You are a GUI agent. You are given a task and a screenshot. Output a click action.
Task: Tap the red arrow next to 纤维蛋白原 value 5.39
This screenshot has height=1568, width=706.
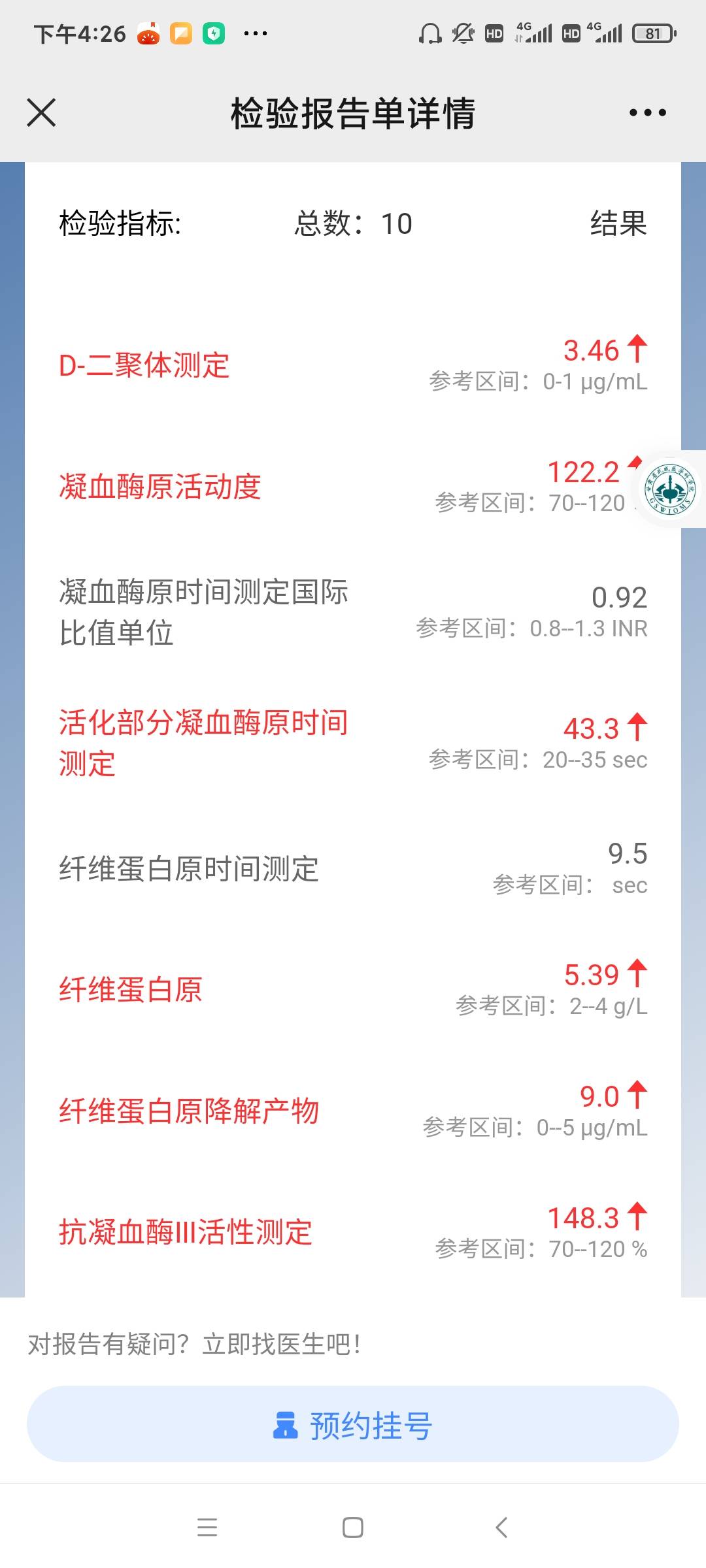pyautogui.click(x=637, y=973)
